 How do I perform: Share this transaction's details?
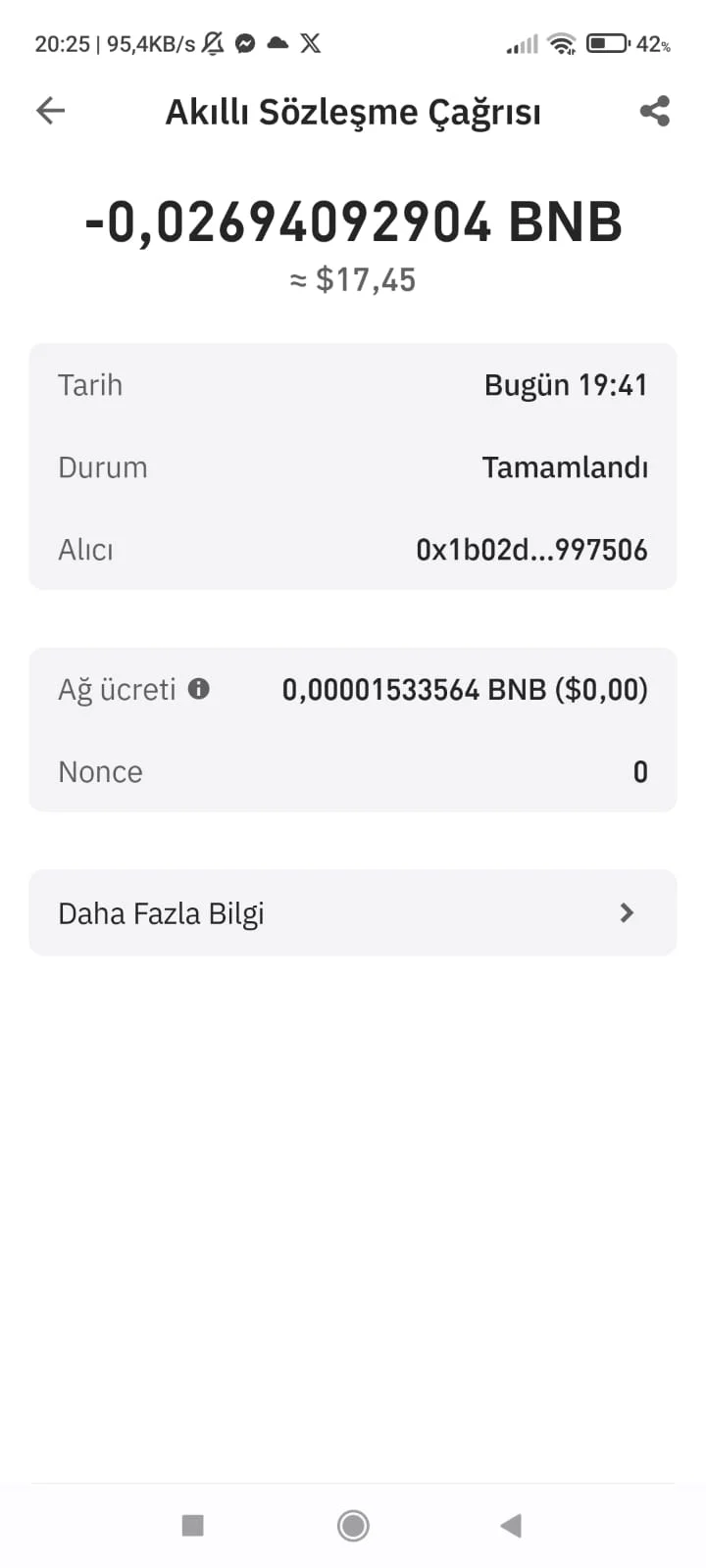click(654, 111)
